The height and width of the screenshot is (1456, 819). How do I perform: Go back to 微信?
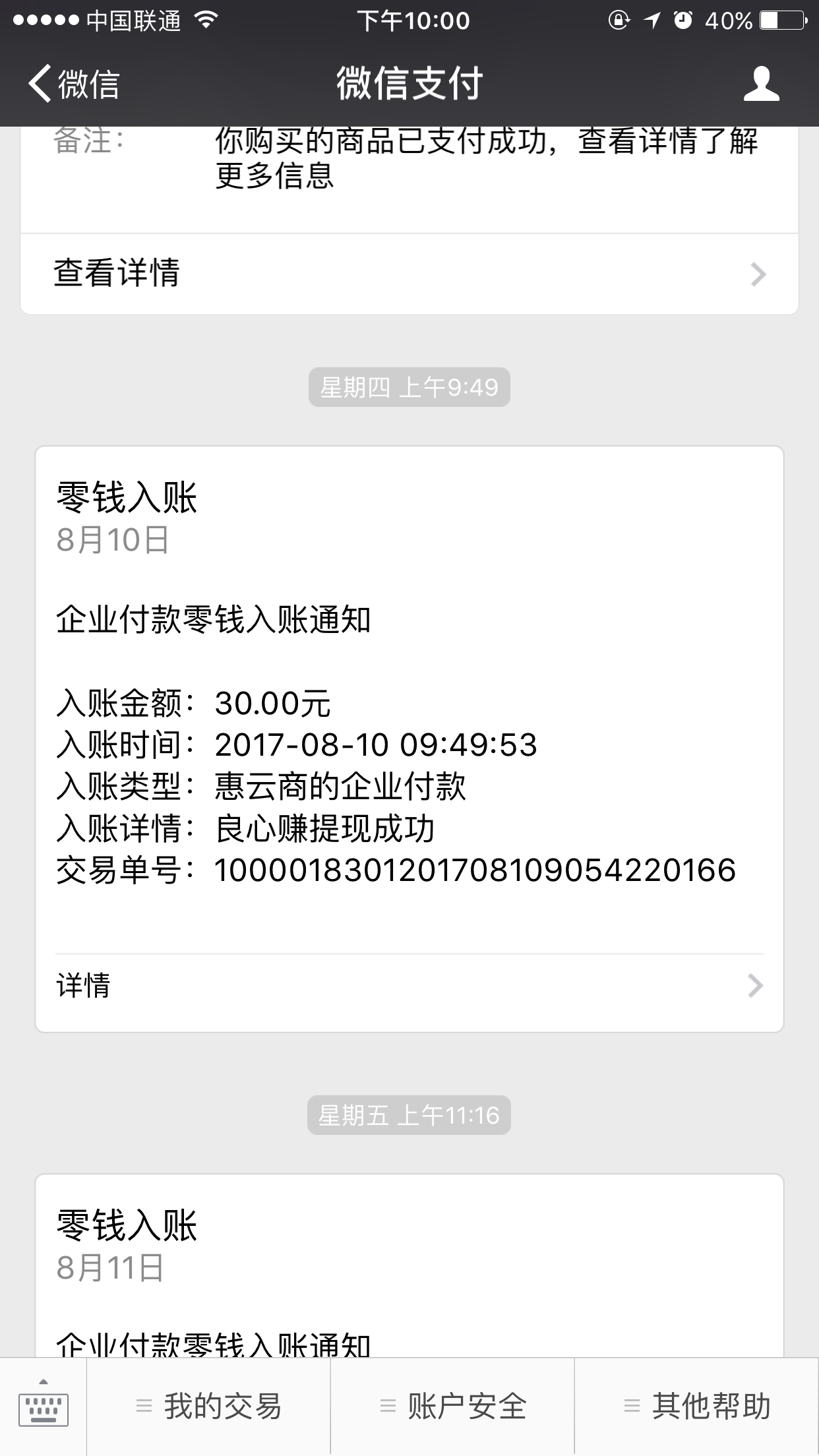(74, 84)
